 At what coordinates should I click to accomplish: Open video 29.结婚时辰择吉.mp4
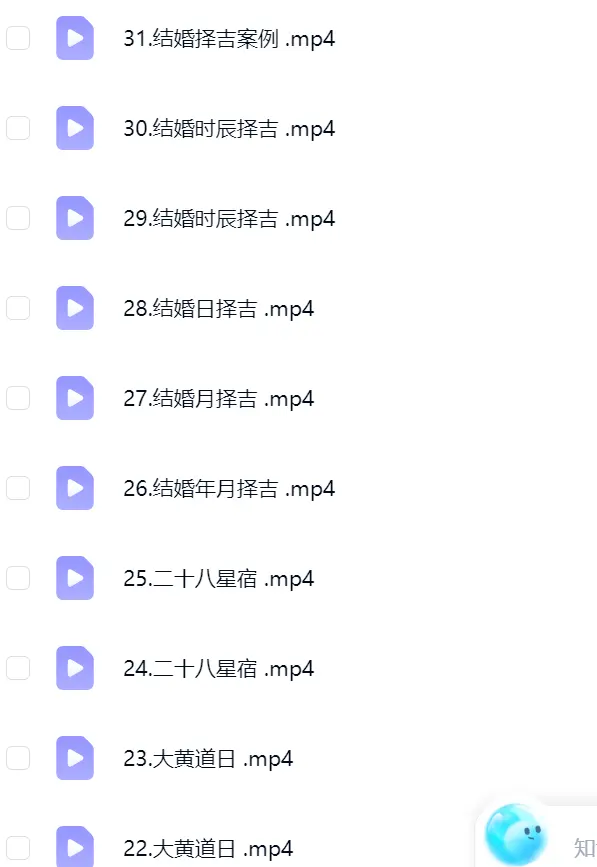click(x=229, y=219)
